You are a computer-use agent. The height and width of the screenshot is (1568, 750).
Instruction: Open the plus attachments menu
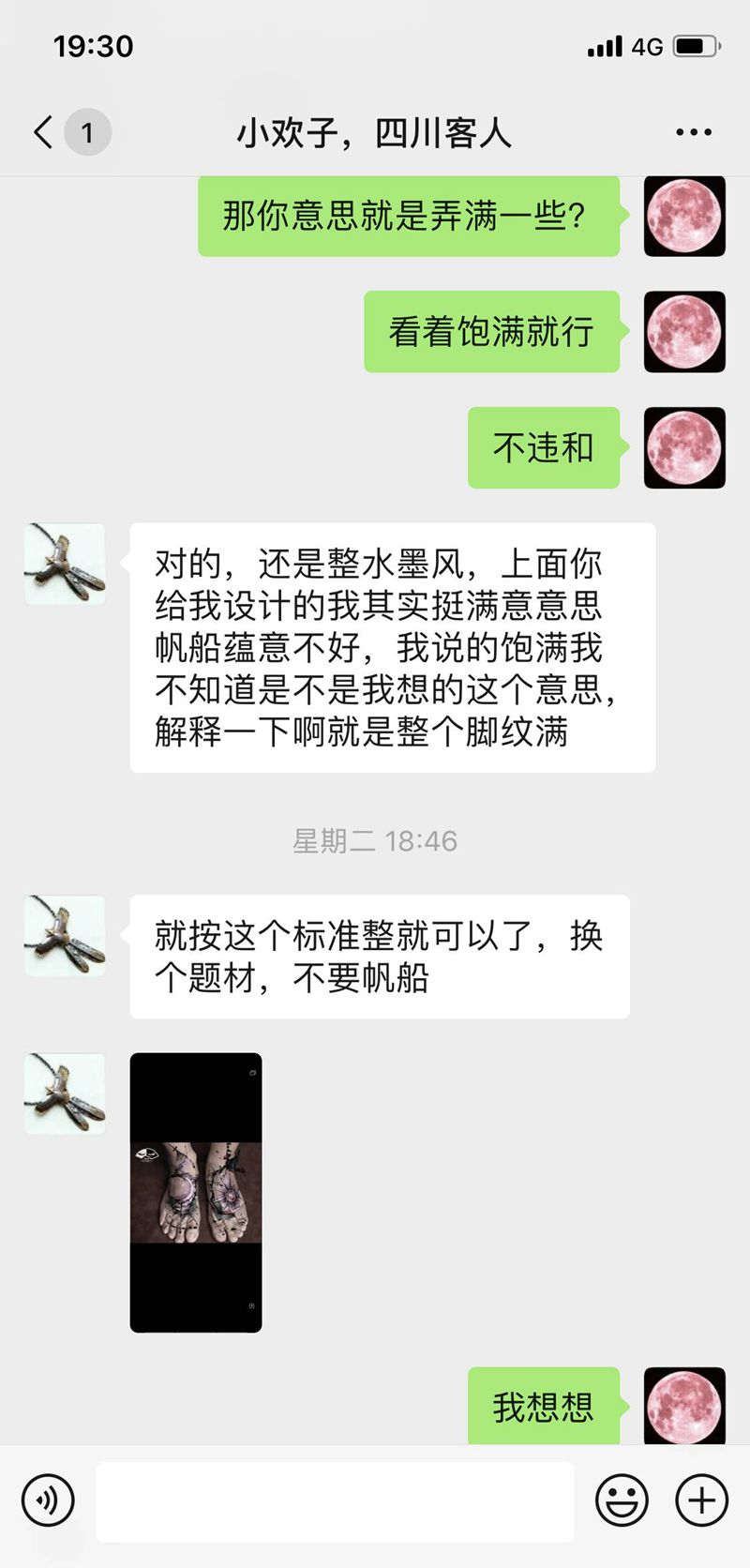[x=701, y=1500]
